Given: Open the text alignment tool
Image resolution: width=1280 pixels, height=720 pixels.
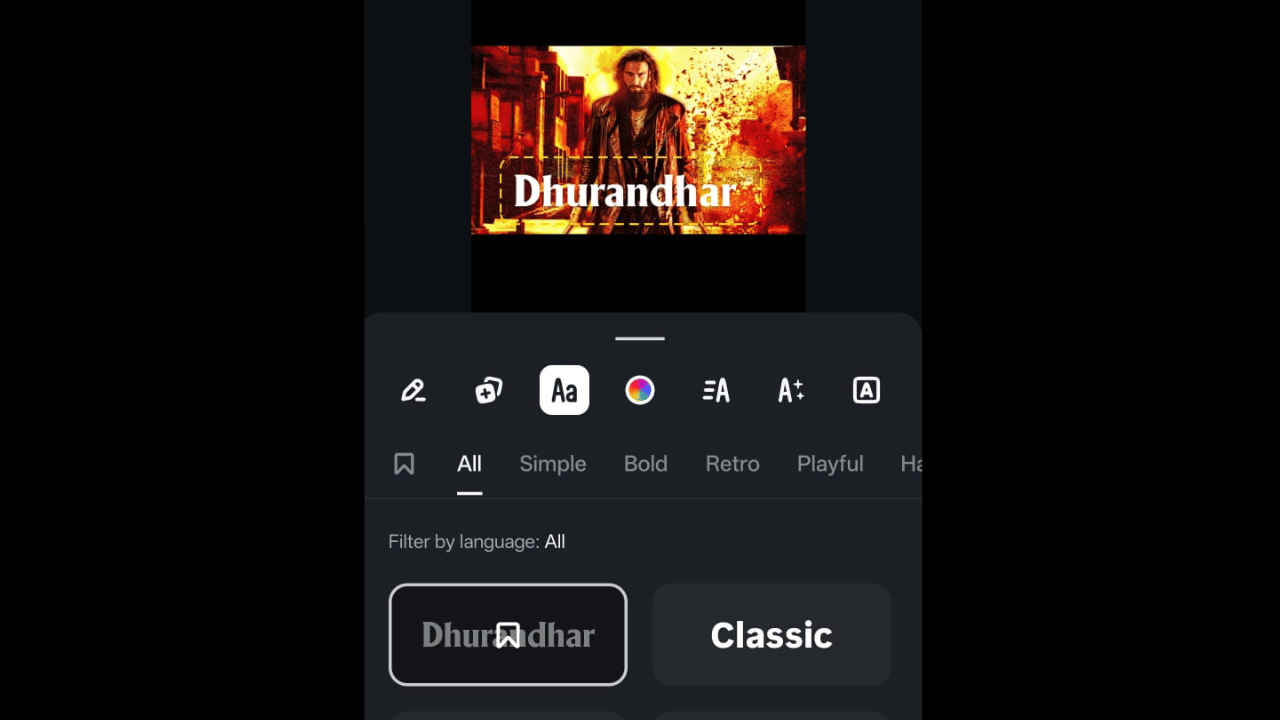Looking at the screenshot, I should (715, 390).
